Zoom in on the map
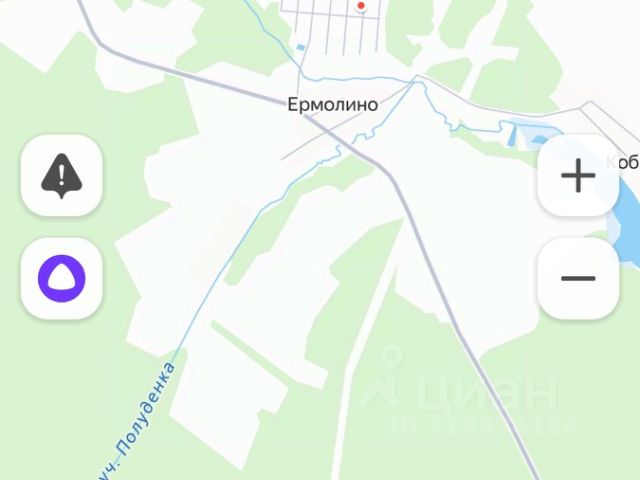 [578, 176]
